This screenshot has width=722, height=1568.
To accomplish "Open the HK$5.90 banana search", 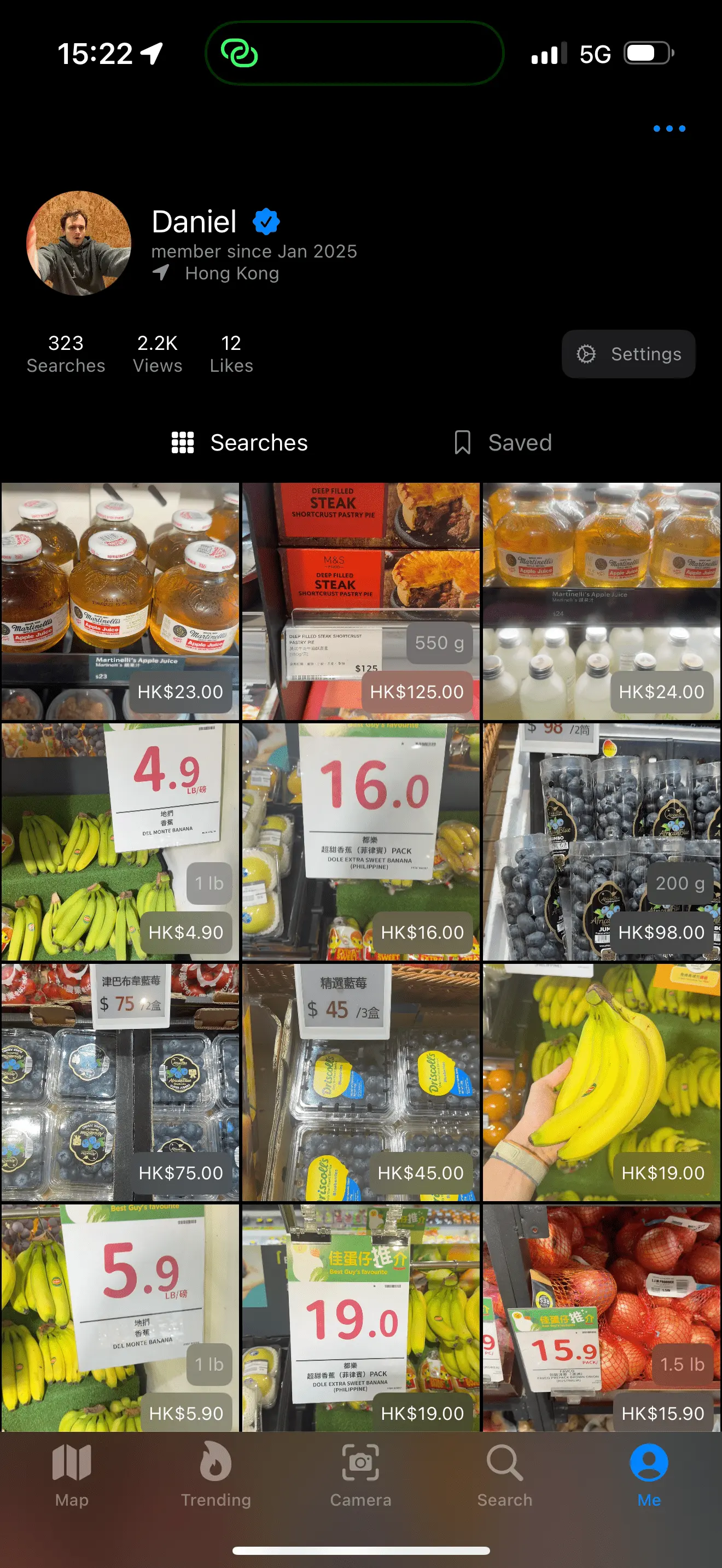I will 120,1318.
